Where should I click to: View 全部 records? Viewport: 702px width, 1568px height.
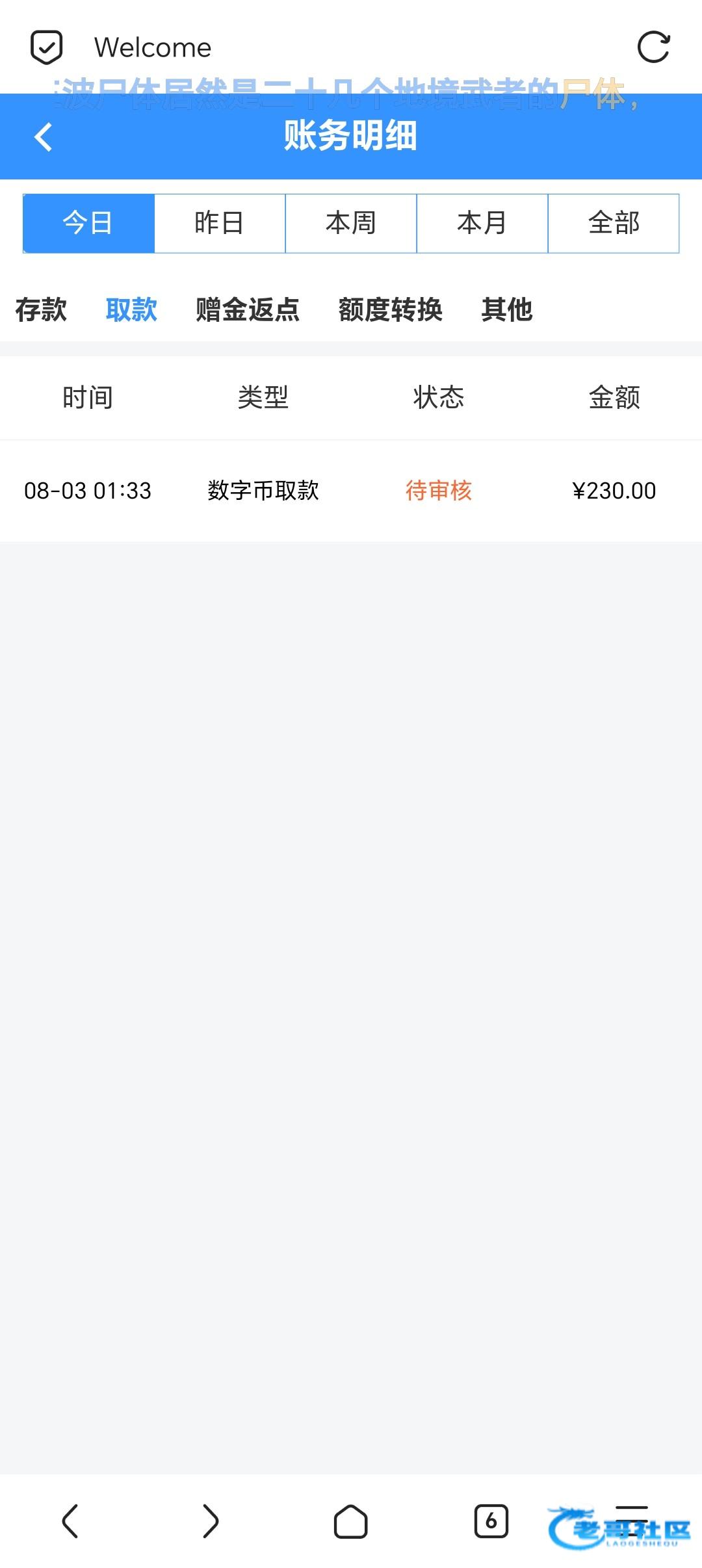[614, 223]
